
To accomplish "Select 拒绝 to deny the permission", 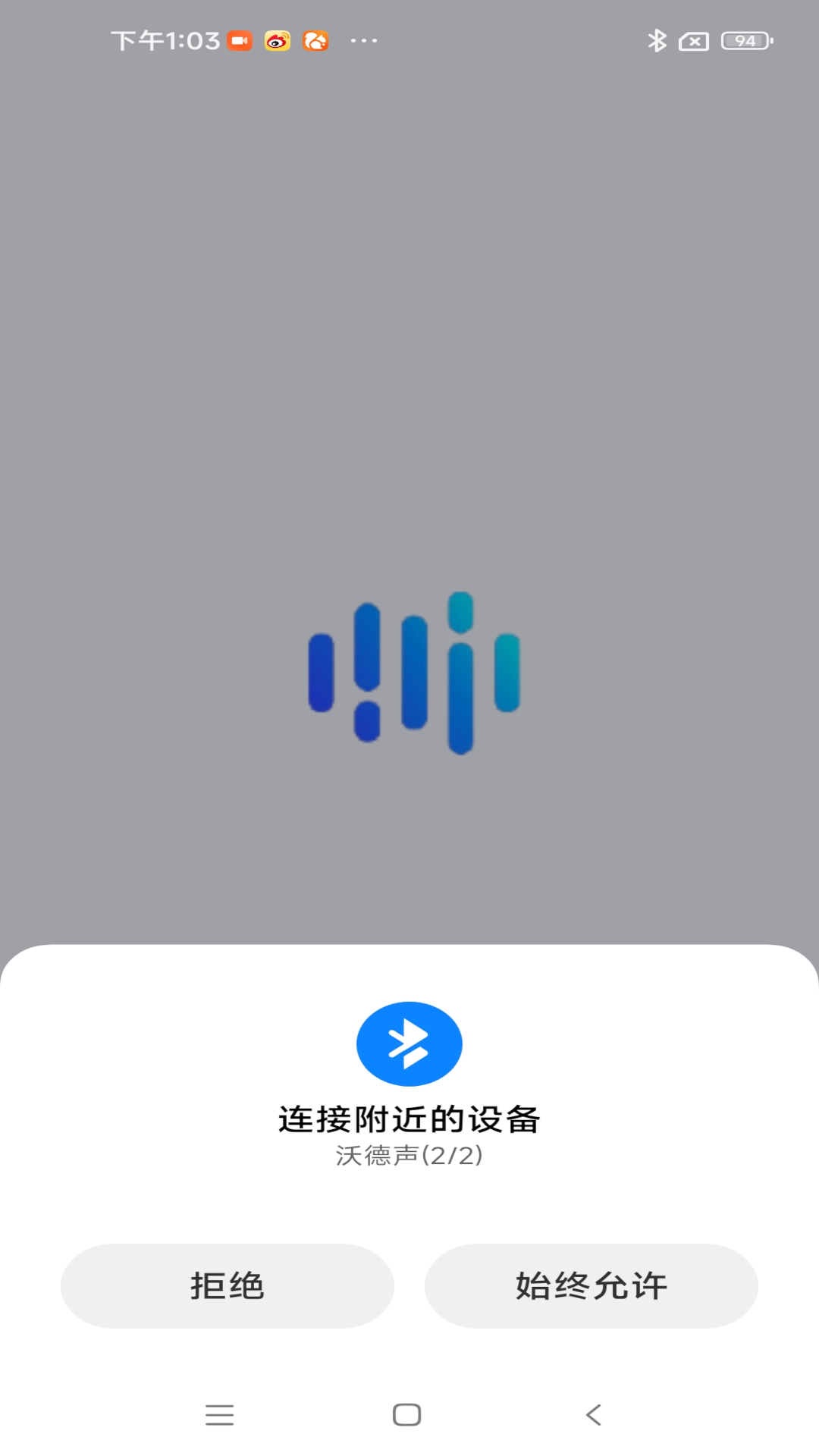I will [227, 1285].
